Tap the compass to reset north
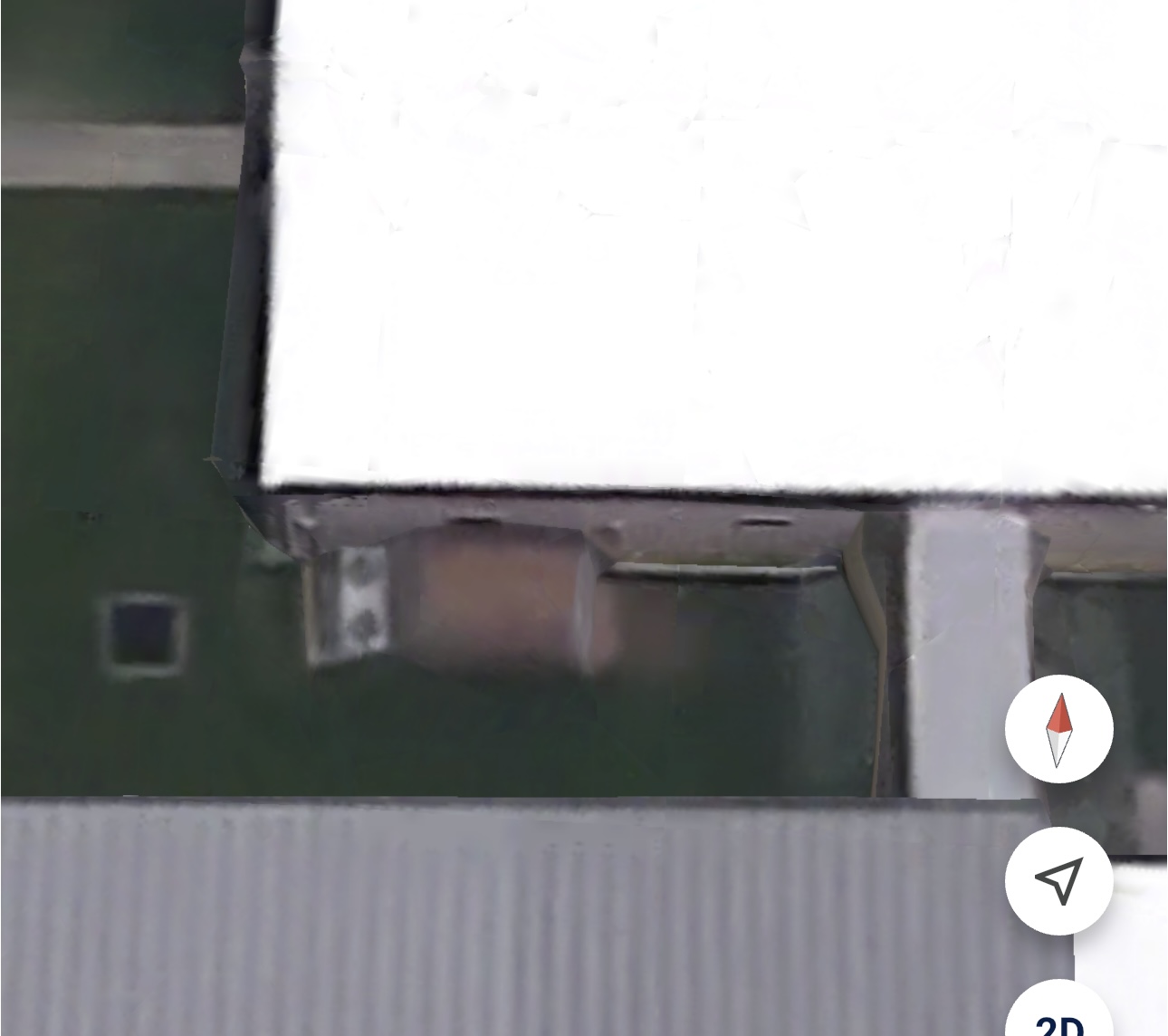The width and height of the screenshot is (1168, 1036). (1058, 729)
